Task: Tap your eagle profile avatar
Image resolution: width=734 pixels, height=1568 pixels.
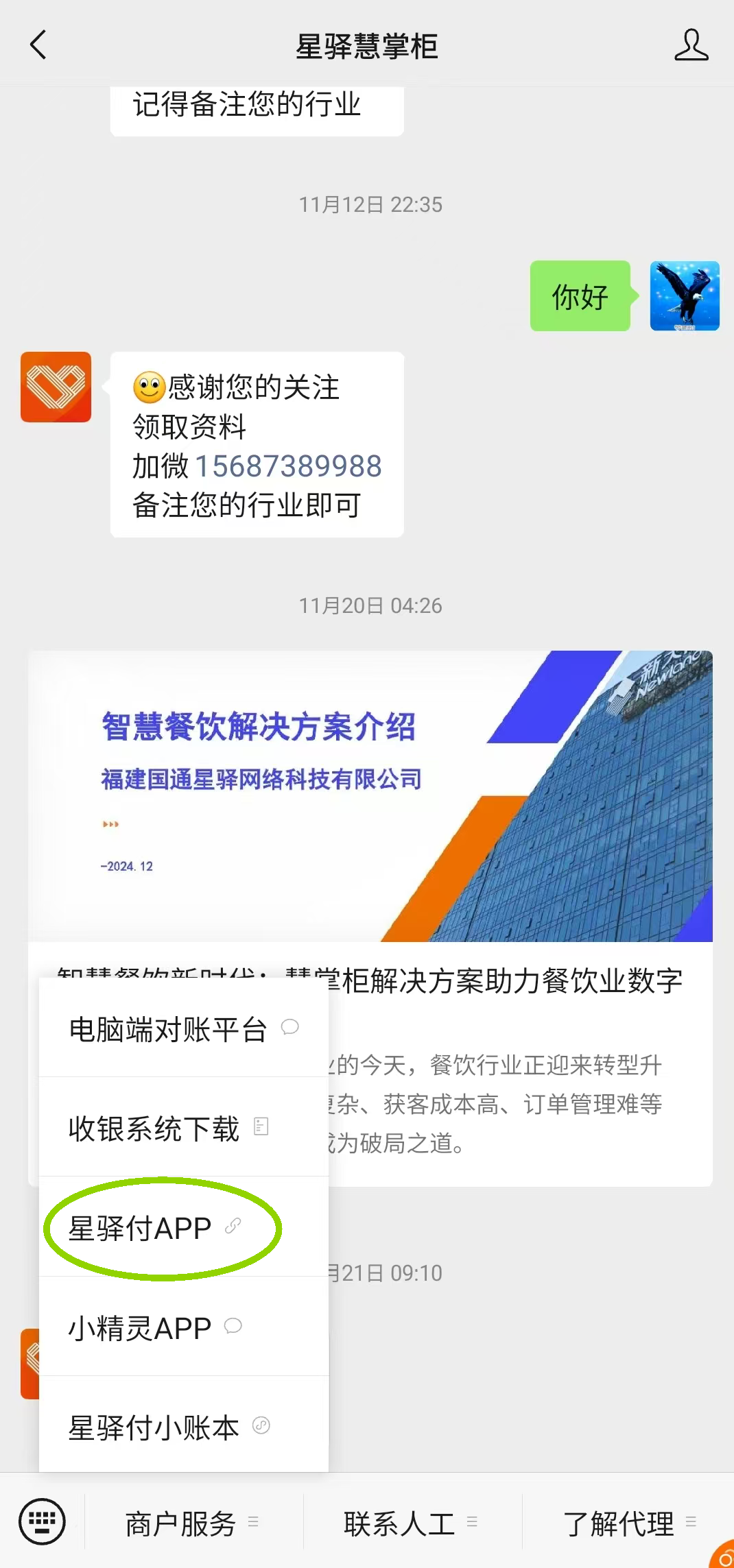Action: tap(684, 296)
